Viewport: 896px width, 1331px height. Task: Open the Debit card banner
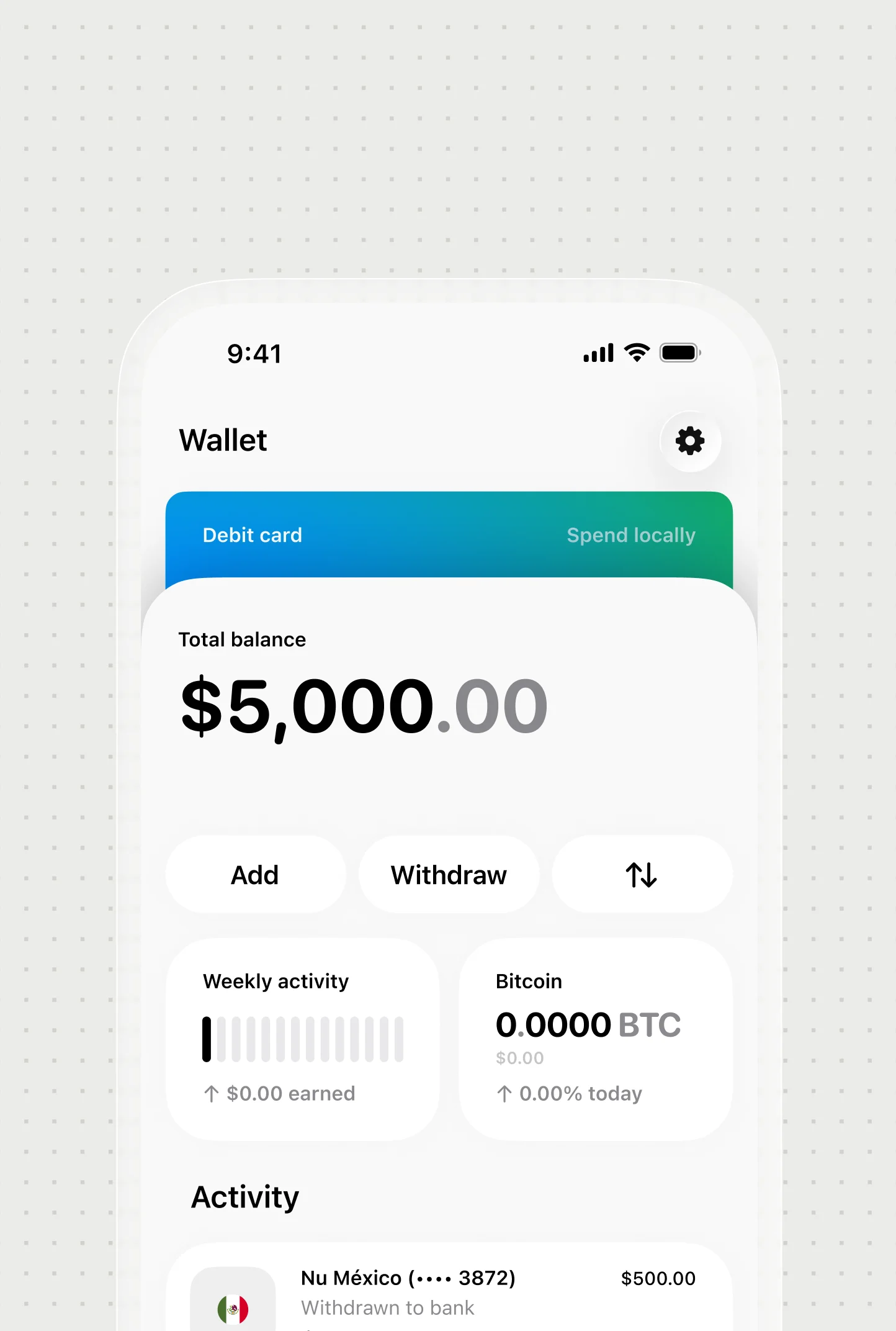pyautogui.click(x=448, y=535)
